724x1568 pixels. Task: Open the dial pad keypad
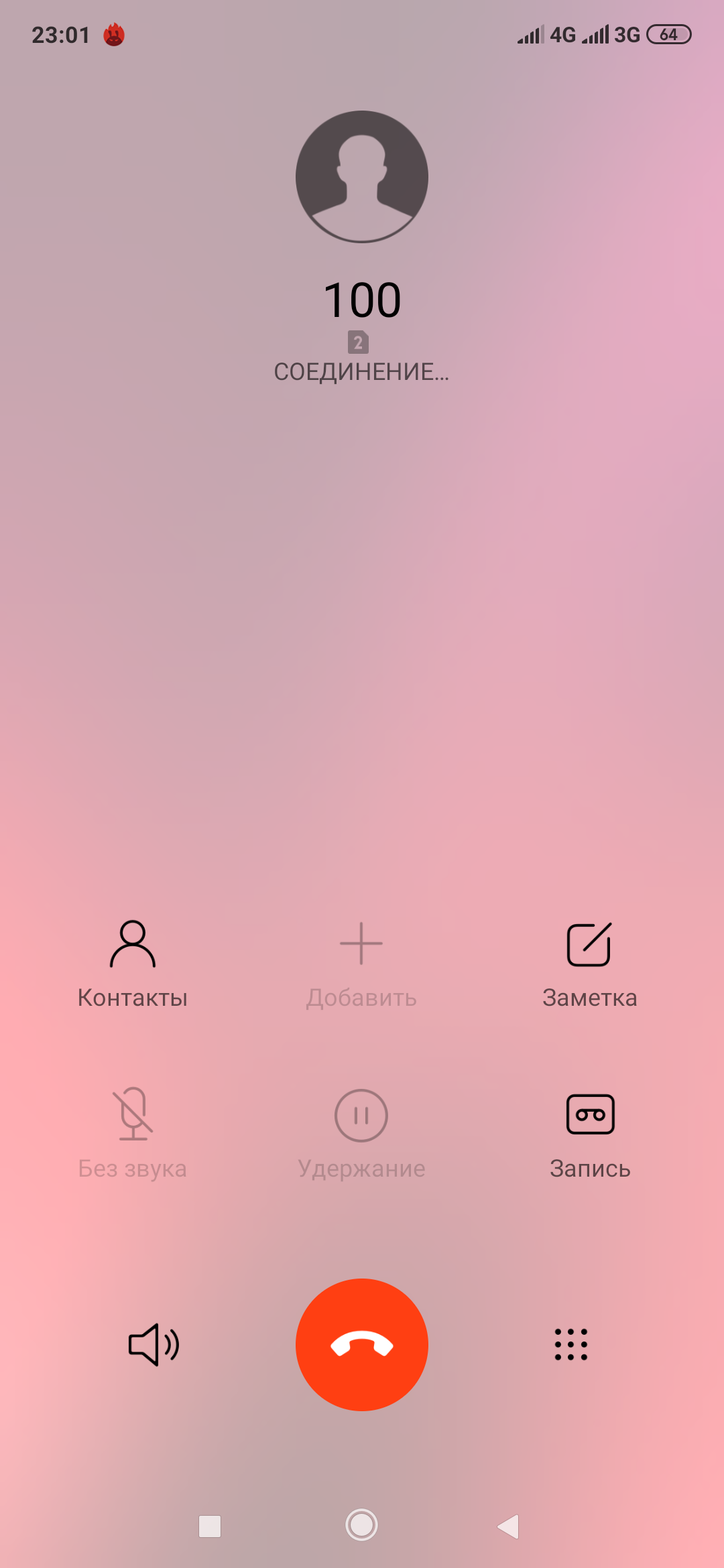point(571,1344)
